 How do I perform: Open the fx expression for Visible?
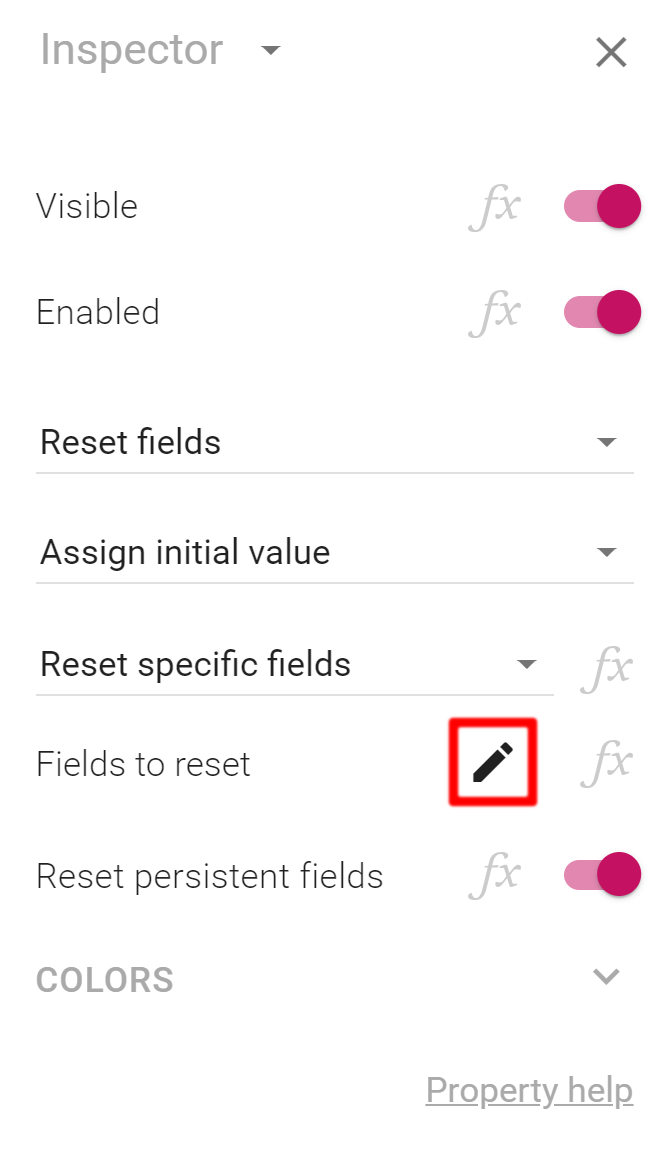coord(495,207)
